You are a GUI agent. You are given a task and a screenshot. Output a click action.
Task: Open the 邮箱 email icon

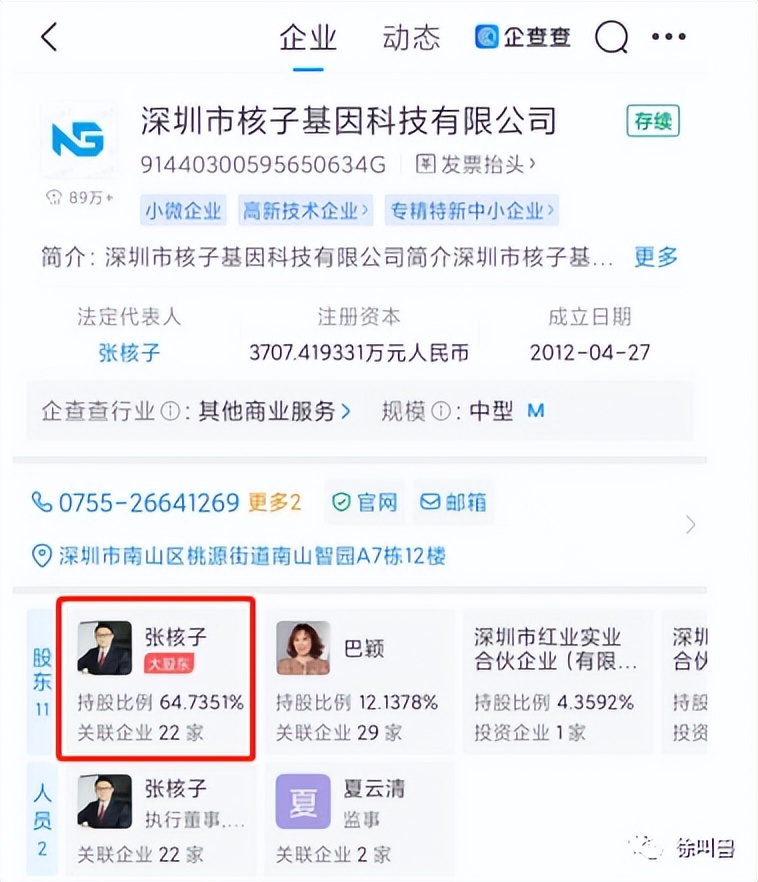[452, 503]
